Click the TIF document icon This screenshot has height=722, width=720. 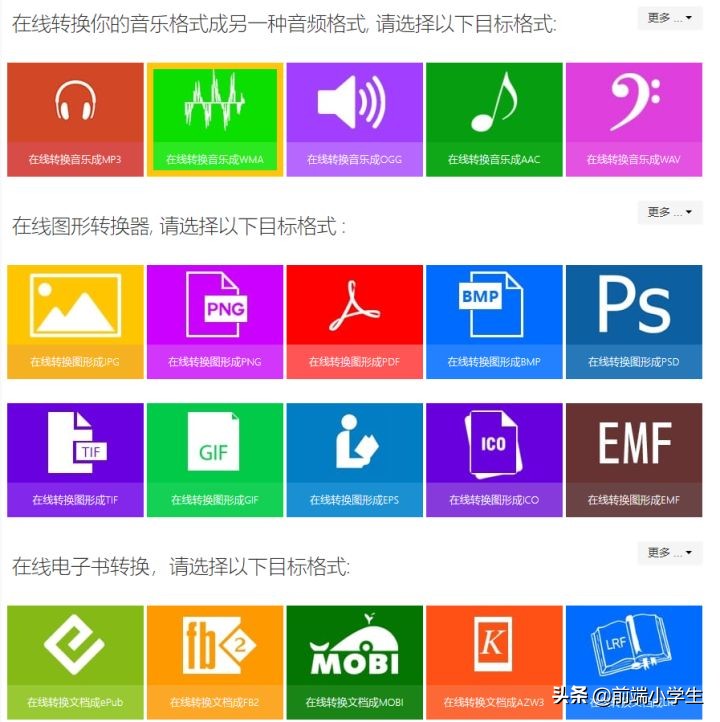pos(76,443)
